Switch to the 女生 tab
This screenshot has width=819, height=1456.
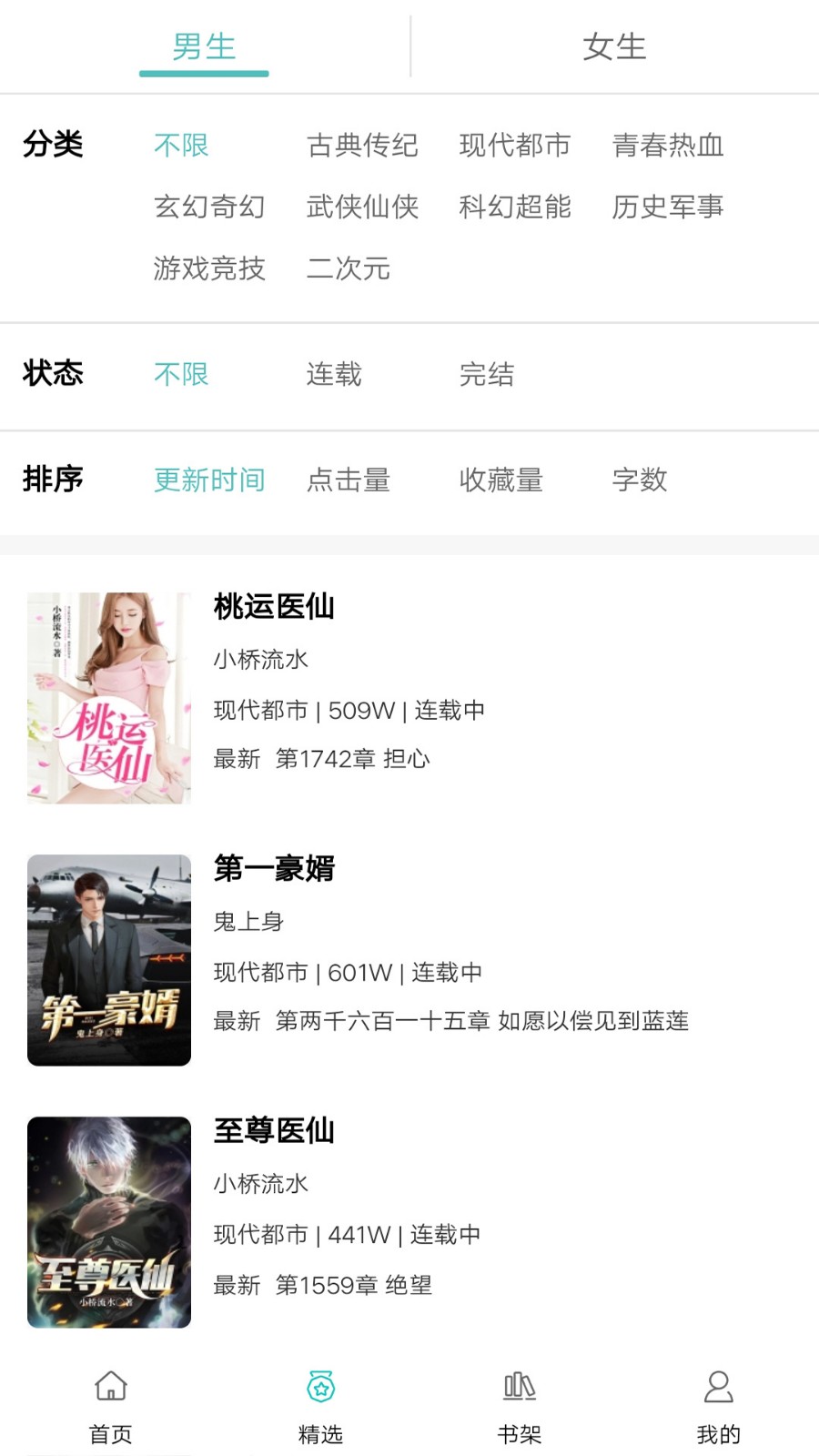click(x=614, y=47)
